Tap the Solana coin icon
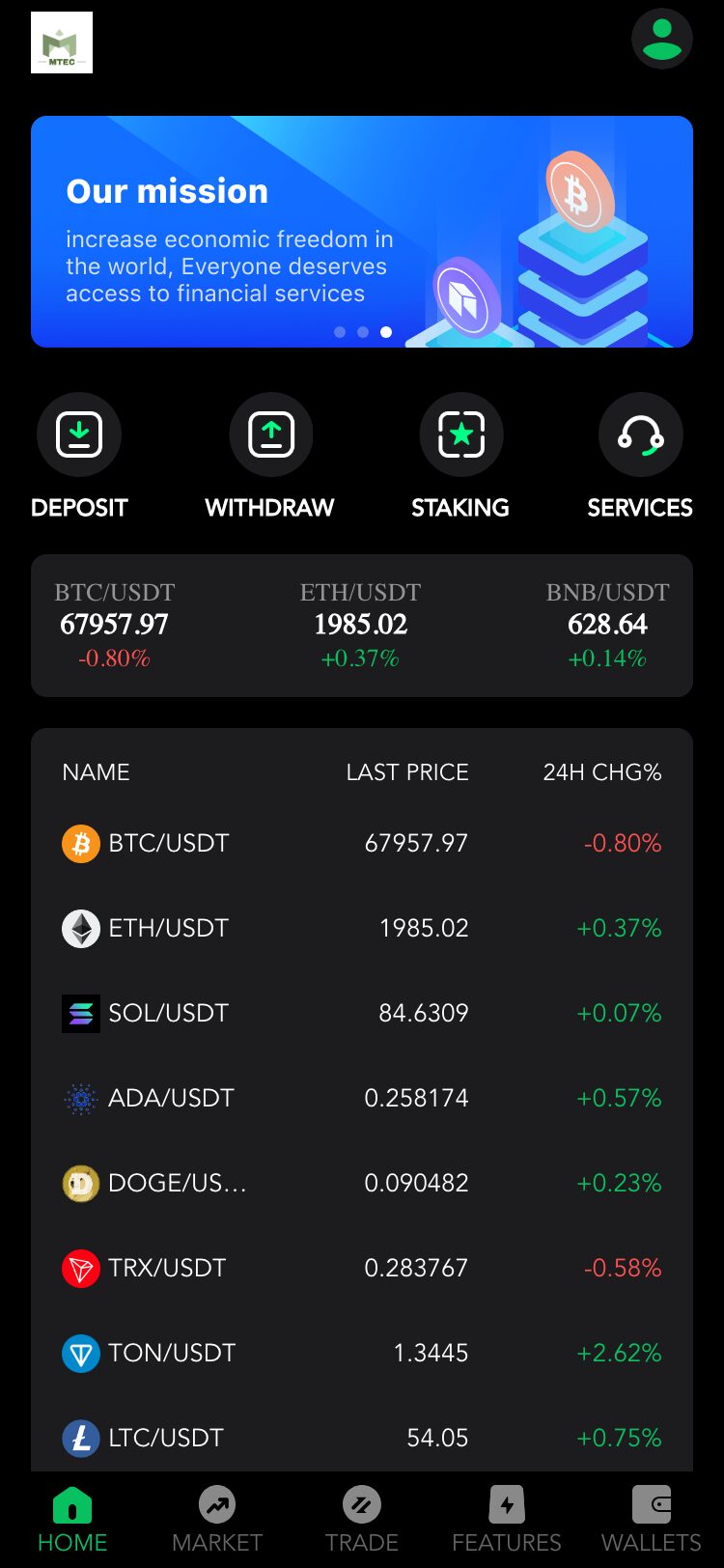This screenshot has width=724, height=1568. [x=81, y=1013]
